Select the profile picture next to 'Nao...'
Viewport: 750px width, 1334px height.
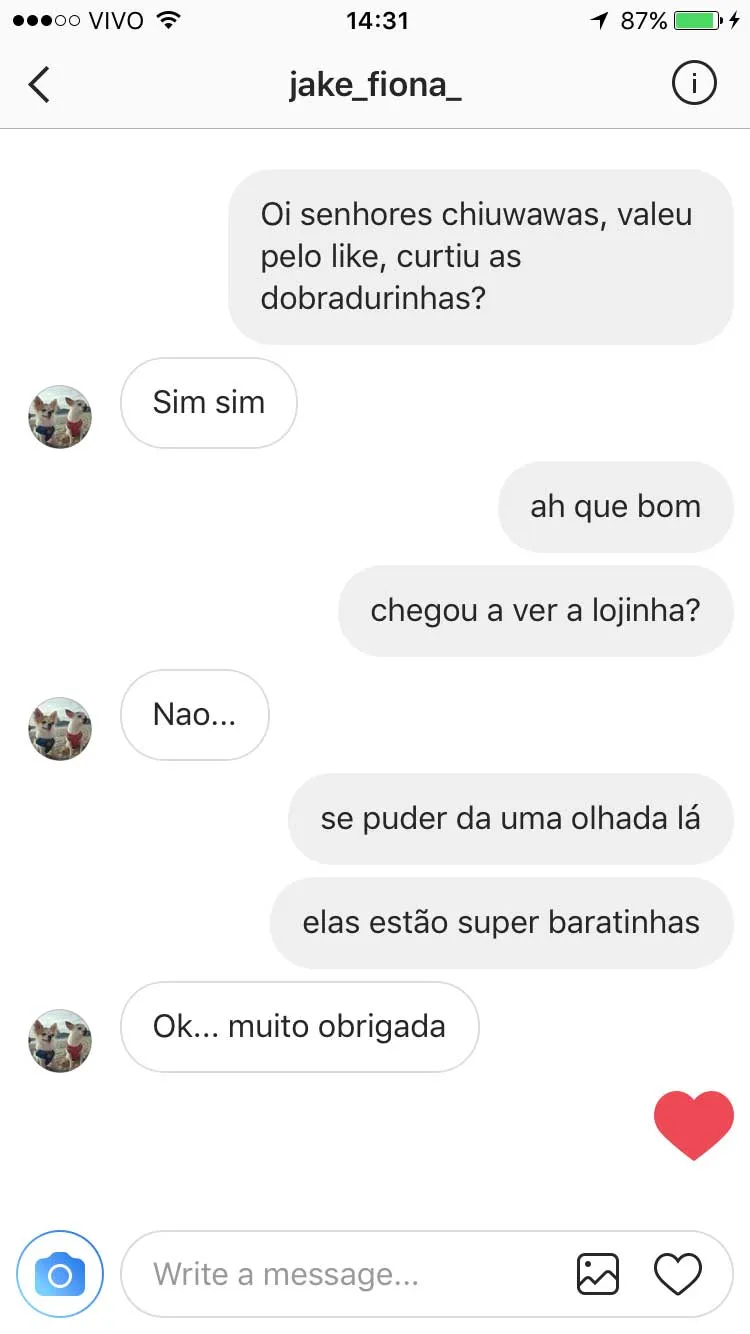coord(60,728)
